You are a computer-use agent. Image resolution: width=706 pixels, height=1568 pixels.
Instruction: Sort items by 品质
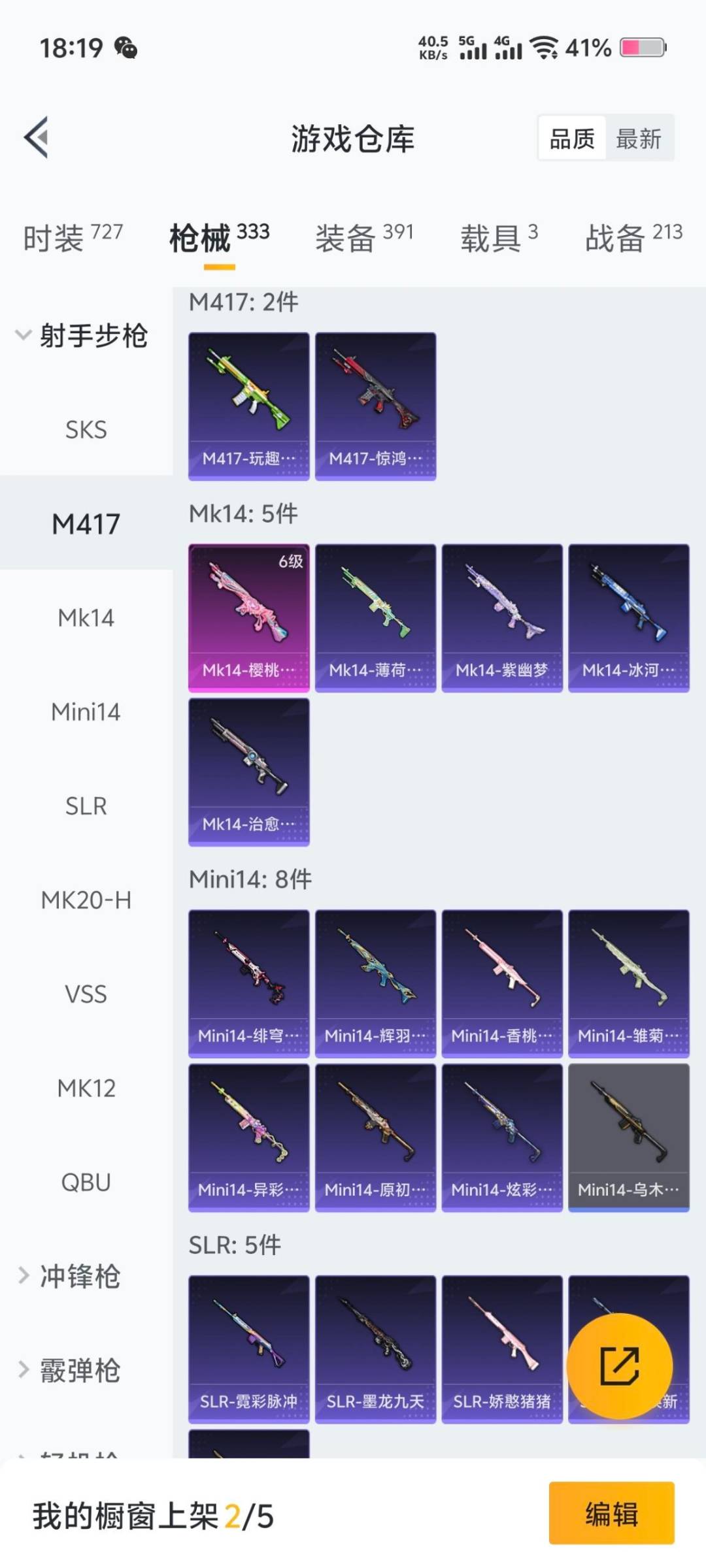[572, 139]
